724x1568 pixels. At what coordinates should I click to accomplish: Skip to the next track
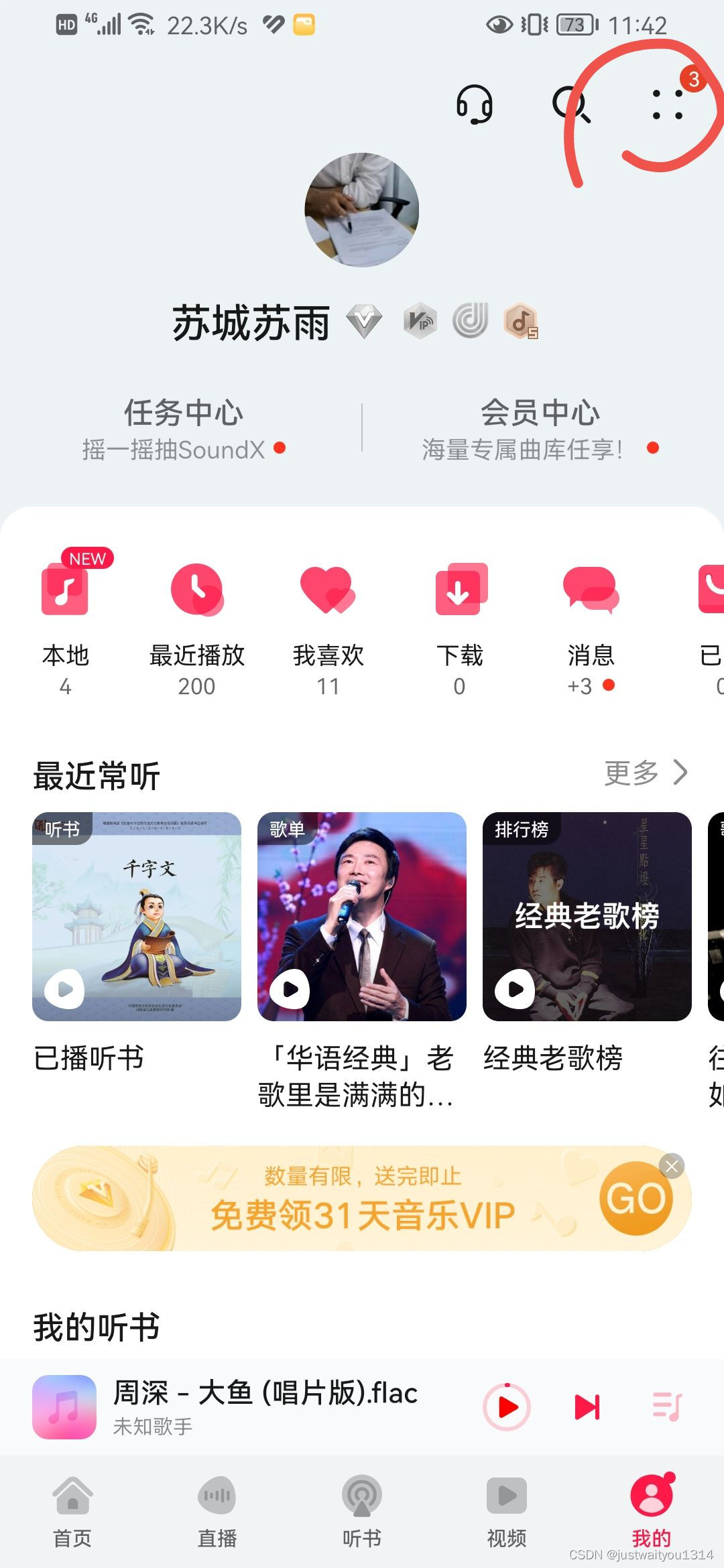pos(587,1407)
